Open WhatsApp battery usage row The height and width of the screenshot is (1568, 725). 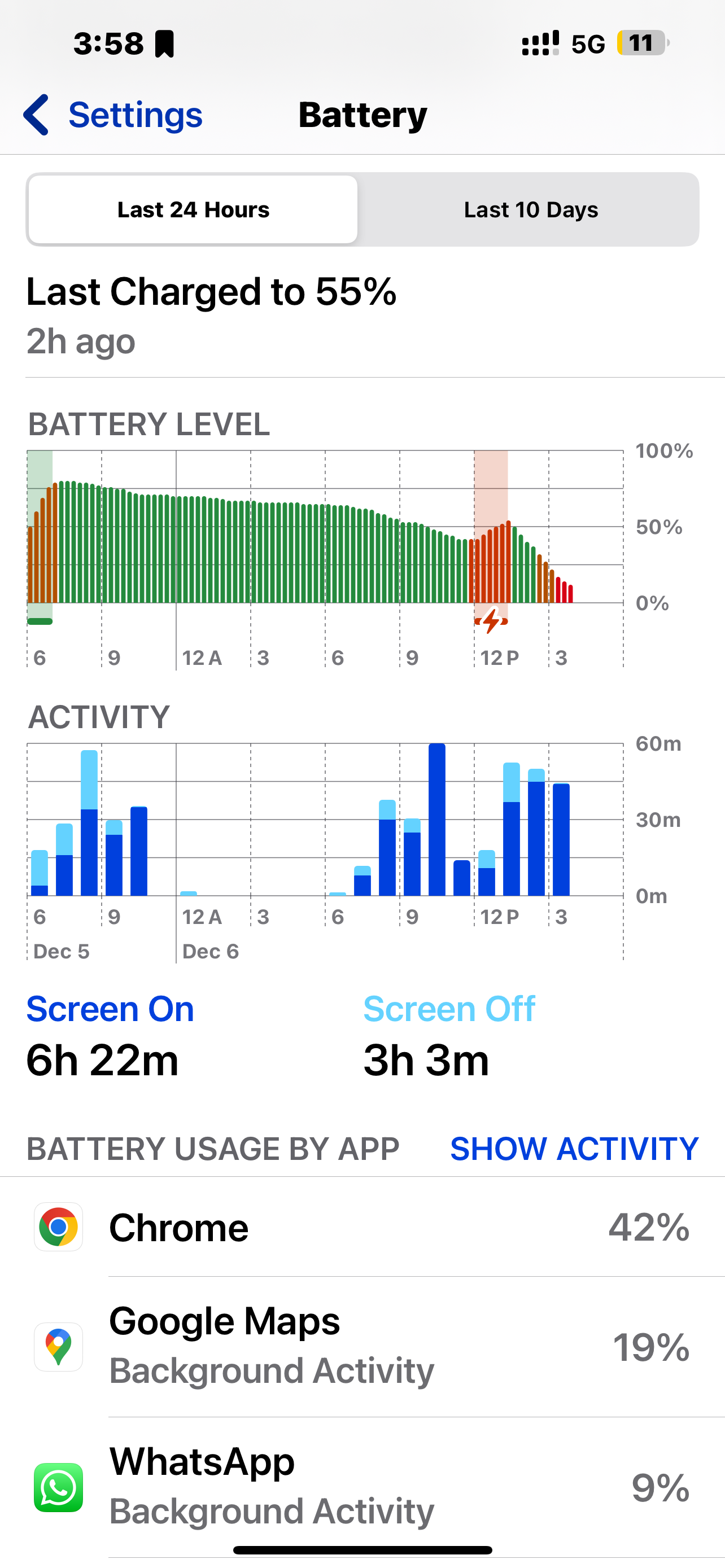tap(362, 1486)
